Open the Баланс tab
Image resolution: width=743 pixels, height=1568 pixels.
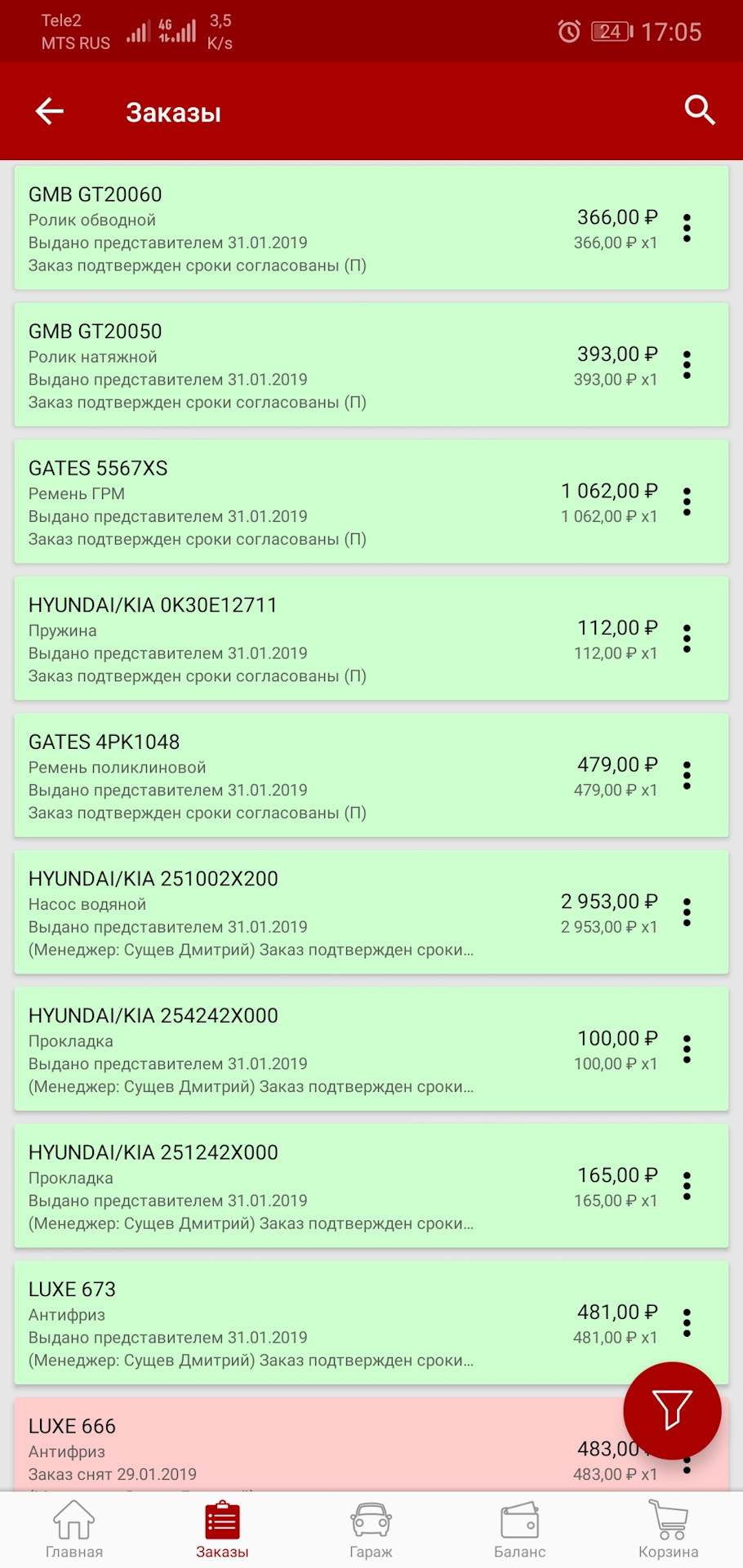point(520,1530)
